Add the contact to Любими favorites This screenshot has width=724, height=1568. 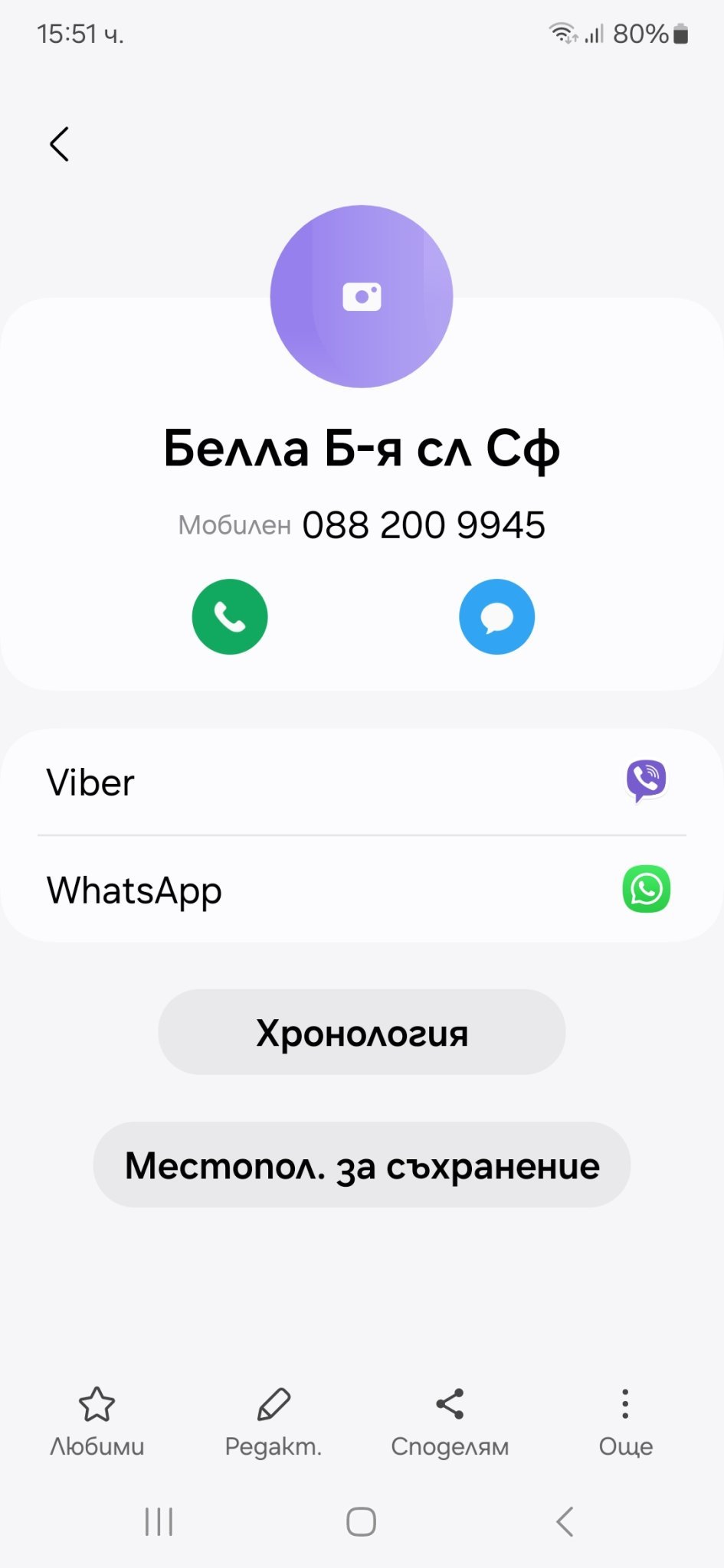97,1421
